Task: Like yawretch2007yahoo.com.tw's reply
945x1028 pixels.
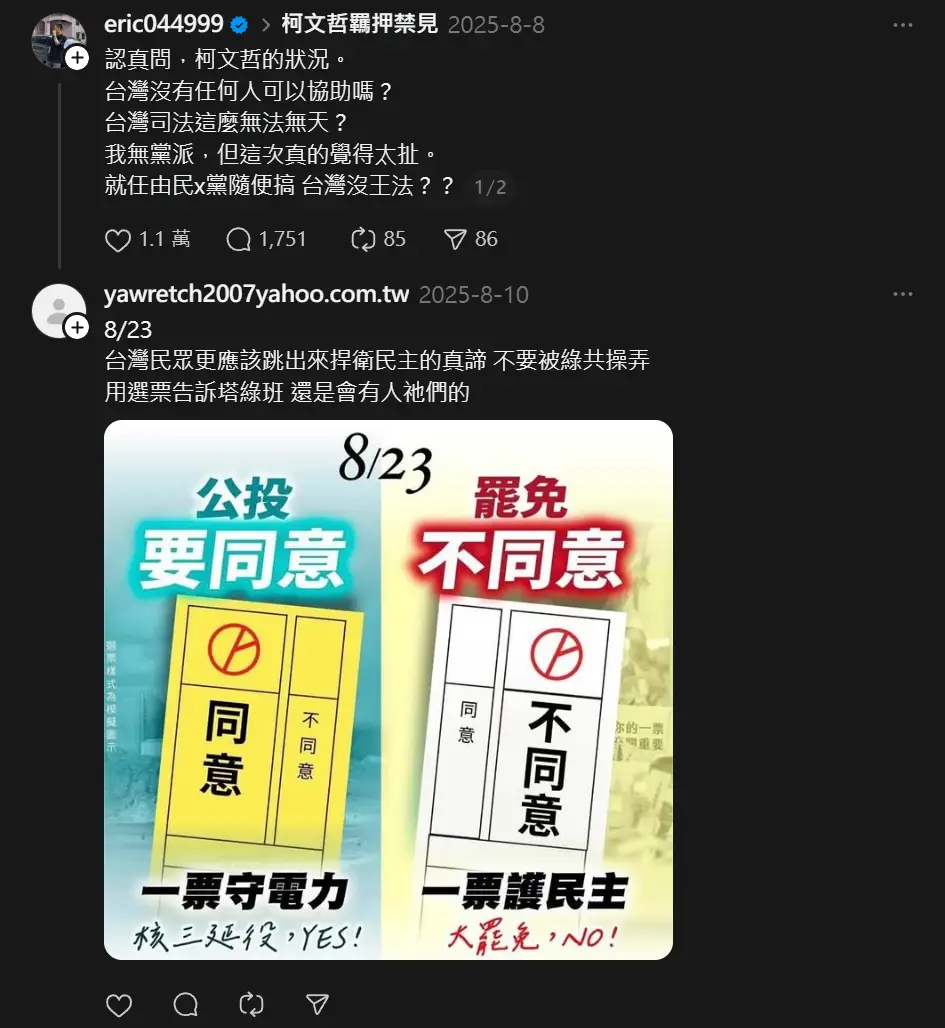Action: (x=118, y=1004)
